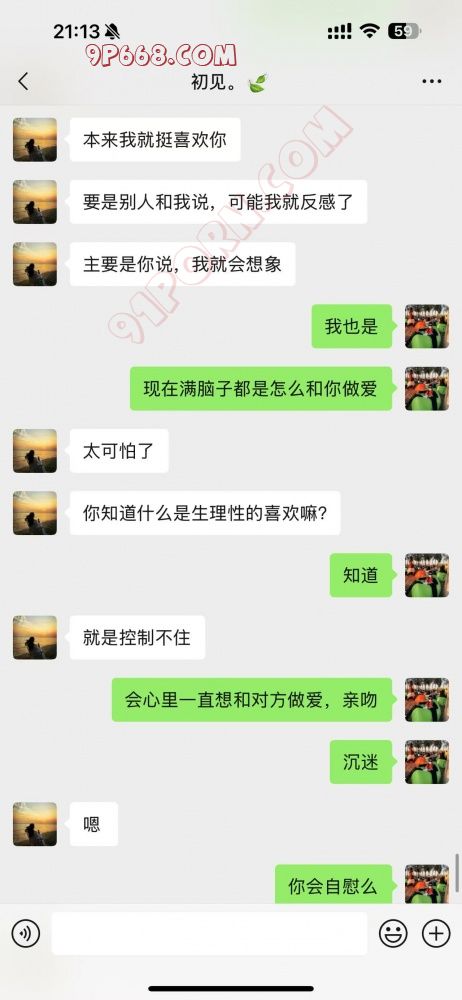Switch to voice message input
Image resolution: width=462 pixels, height=1000 pixels.
coord(26,934)
